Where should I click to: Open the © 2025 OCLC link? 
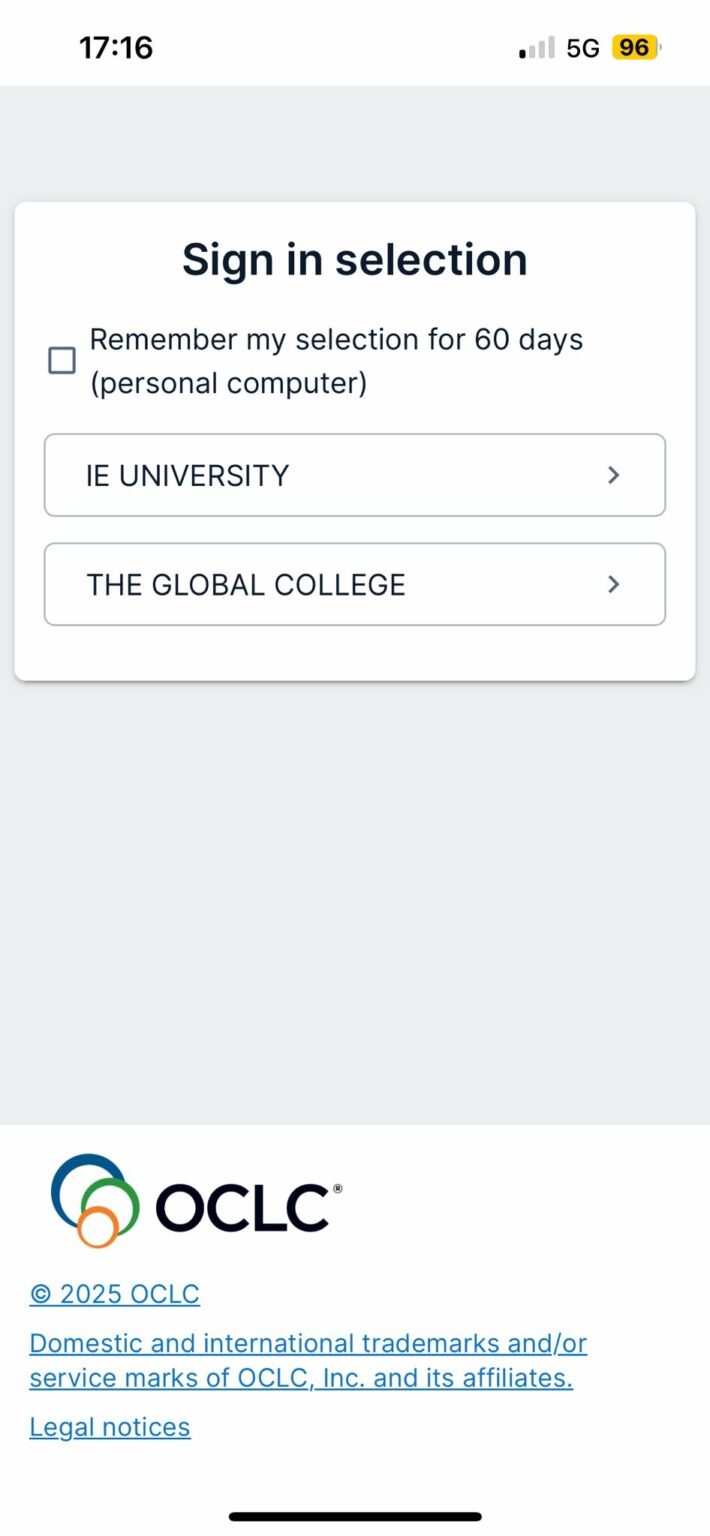tap(115, 1294)
